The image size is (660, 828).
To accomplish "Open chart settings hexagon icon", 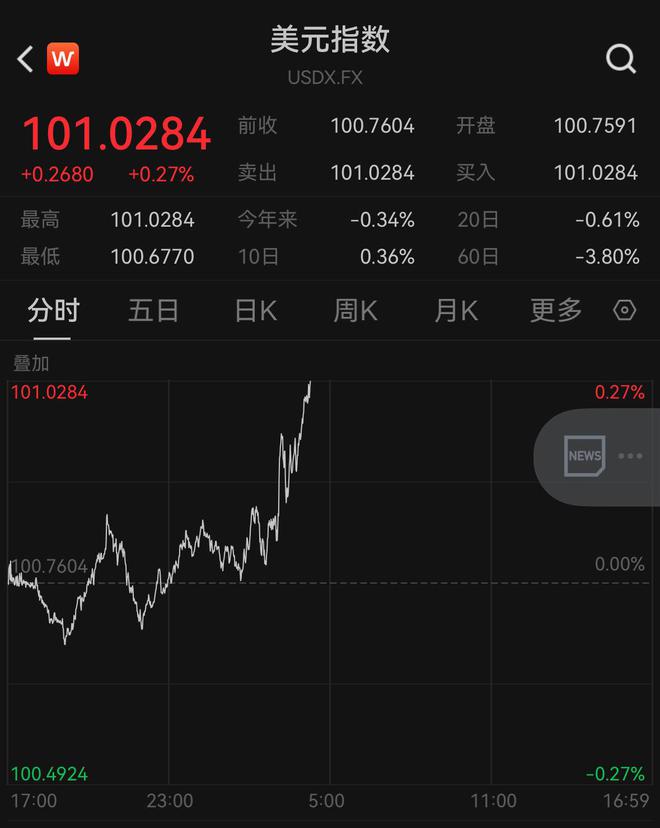I will pyautogui.click(x=625, y=311).
